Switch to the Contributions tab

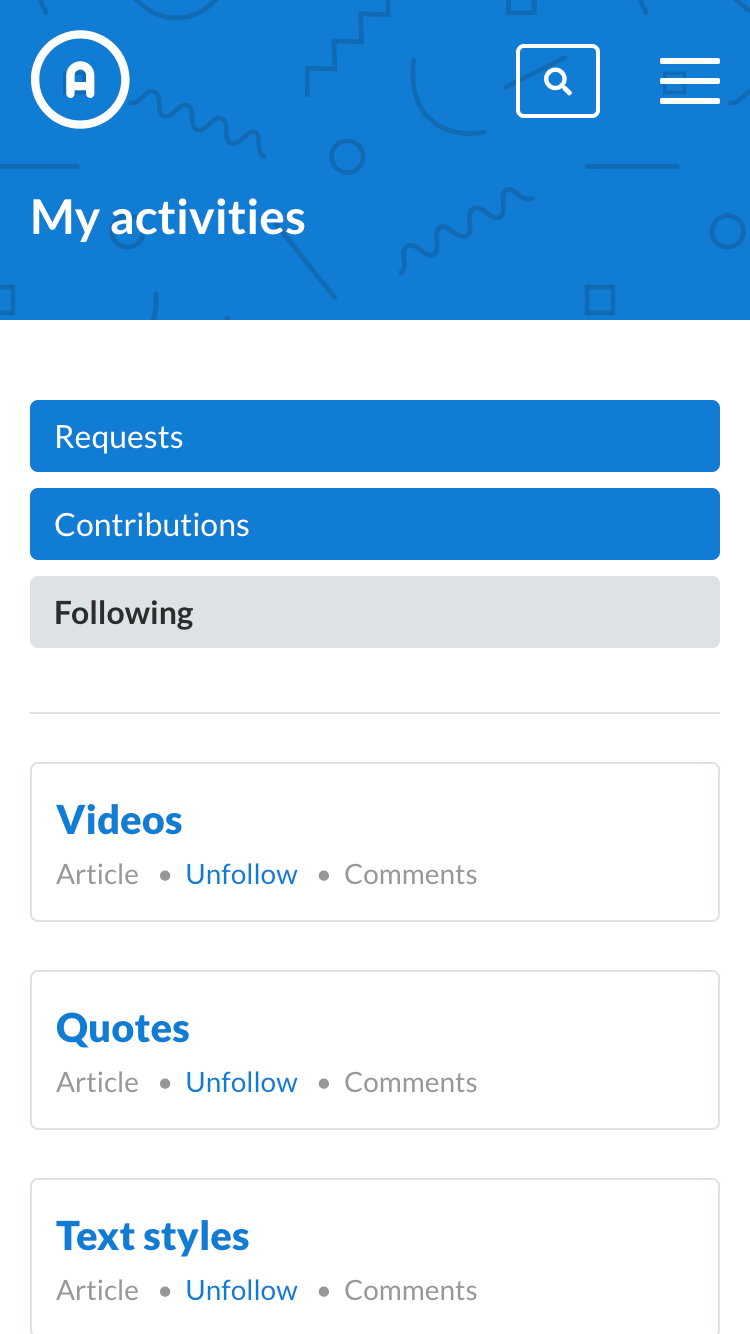point(375,524)
